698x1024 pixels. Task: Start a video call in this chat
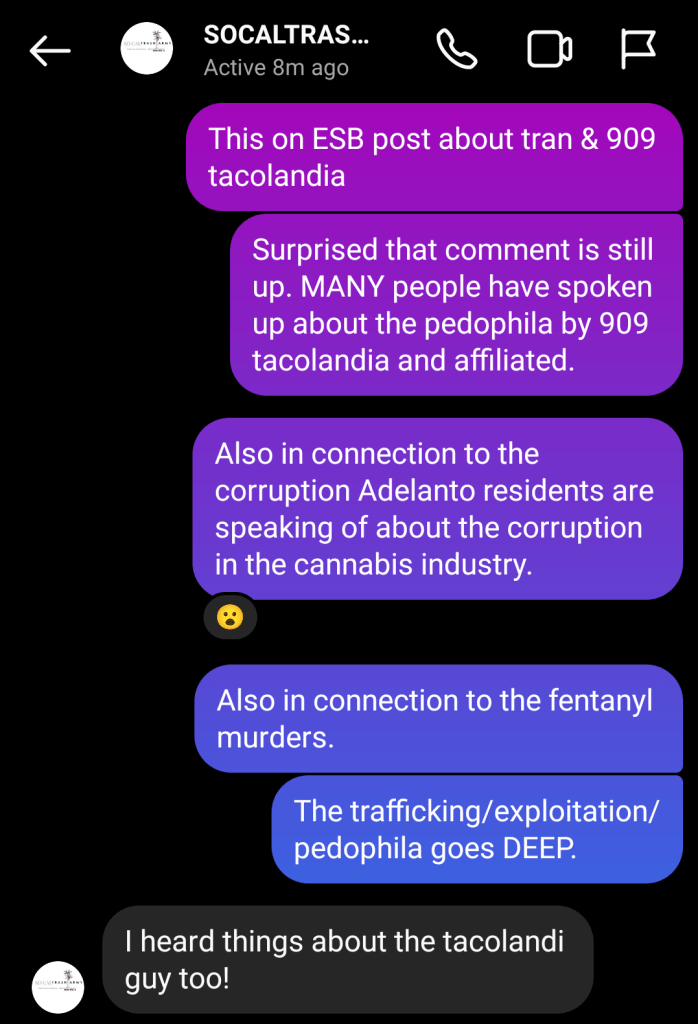(x=549, y=49)
